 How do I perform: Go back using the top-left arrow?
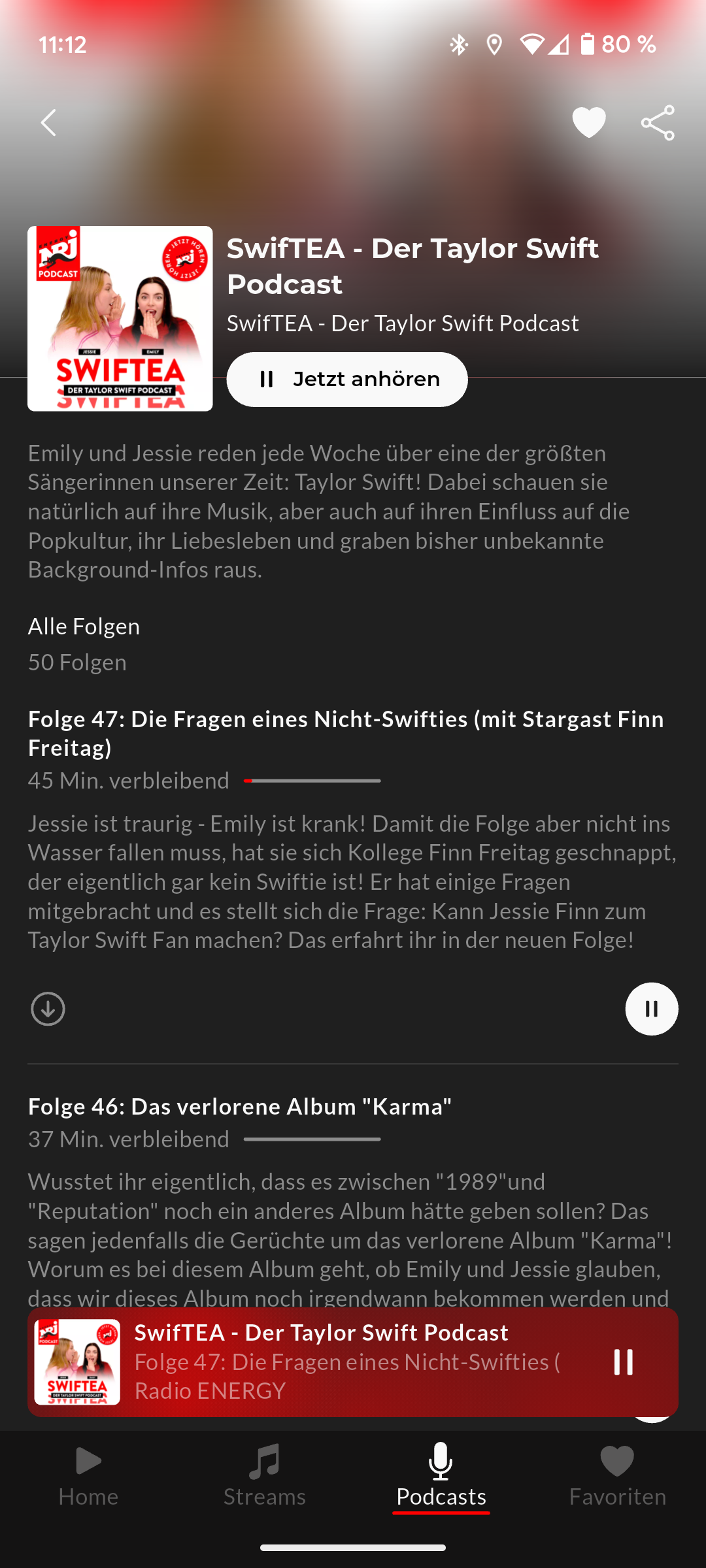(48, 123)
